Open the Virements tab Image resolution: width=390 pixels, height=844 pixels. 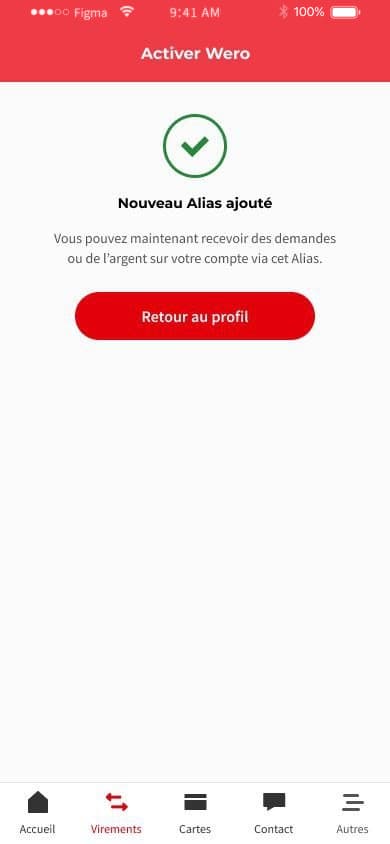[116, 813]
